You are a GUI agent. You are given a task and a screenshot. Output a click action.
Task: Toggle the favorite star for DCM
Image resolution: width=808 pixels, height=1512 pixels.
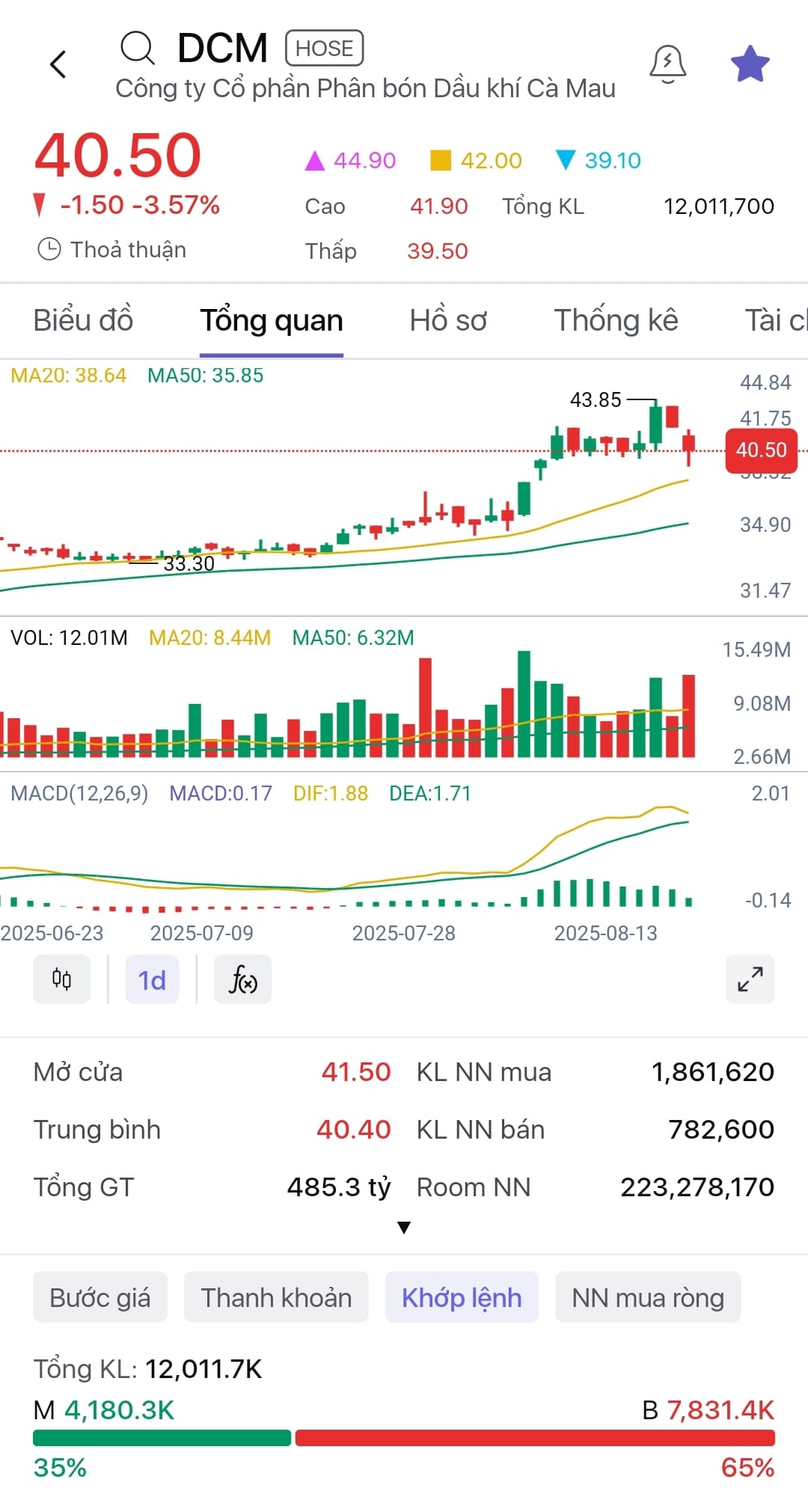coord(750,64)
